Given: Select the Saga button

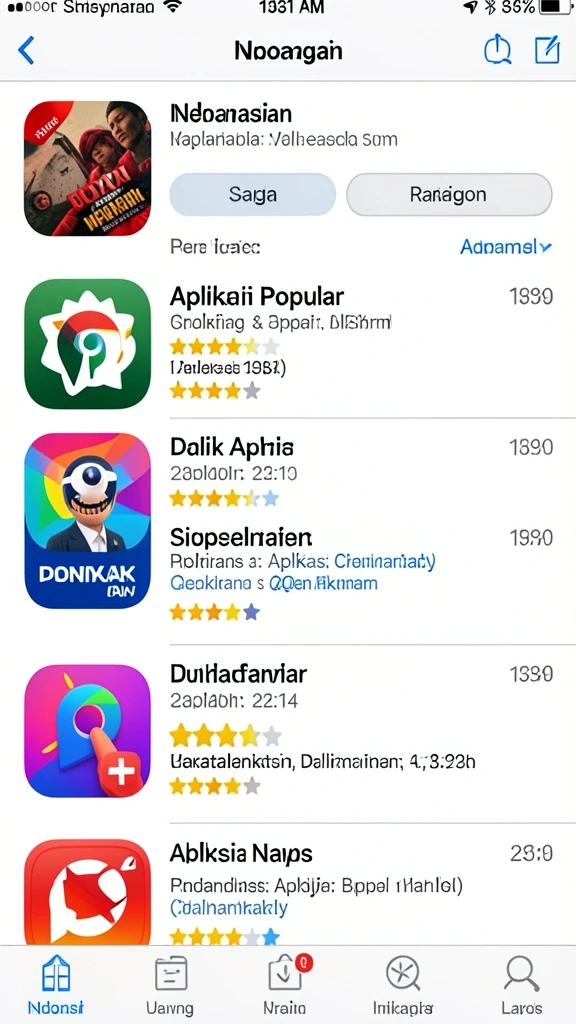Looking at the screenshot, I should (x=253, y=194).
